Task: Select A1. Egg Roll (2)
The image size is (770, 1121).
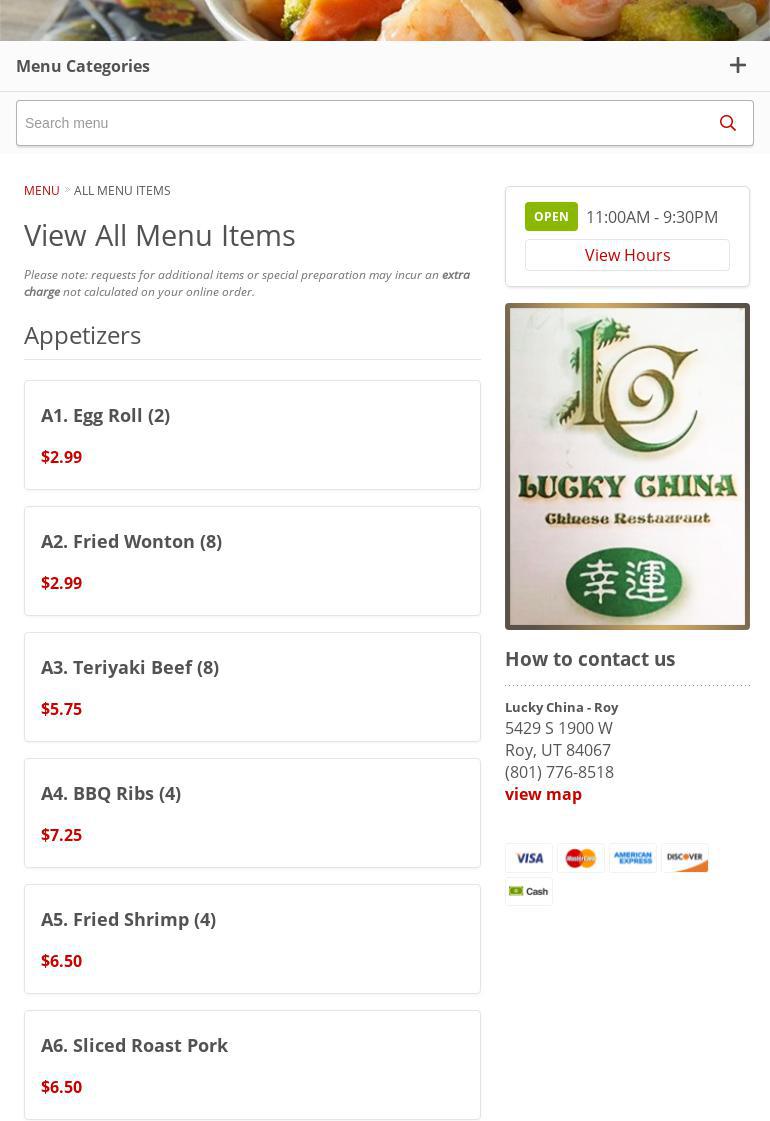Action: click(x=252, y=435)
